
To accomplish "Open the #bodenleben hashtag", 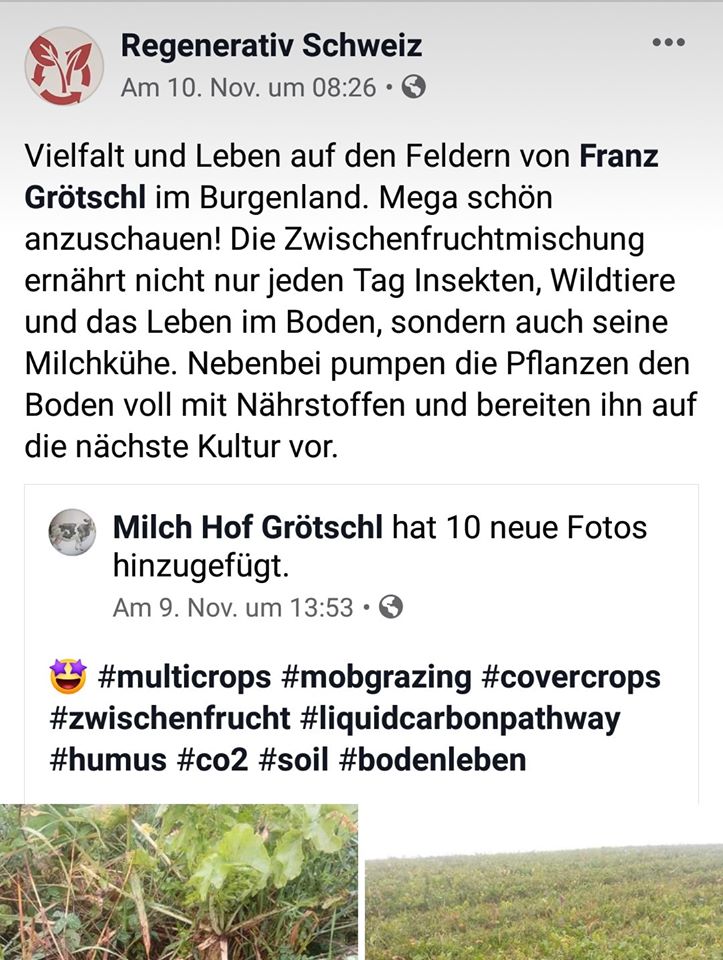I will (432, 759).
